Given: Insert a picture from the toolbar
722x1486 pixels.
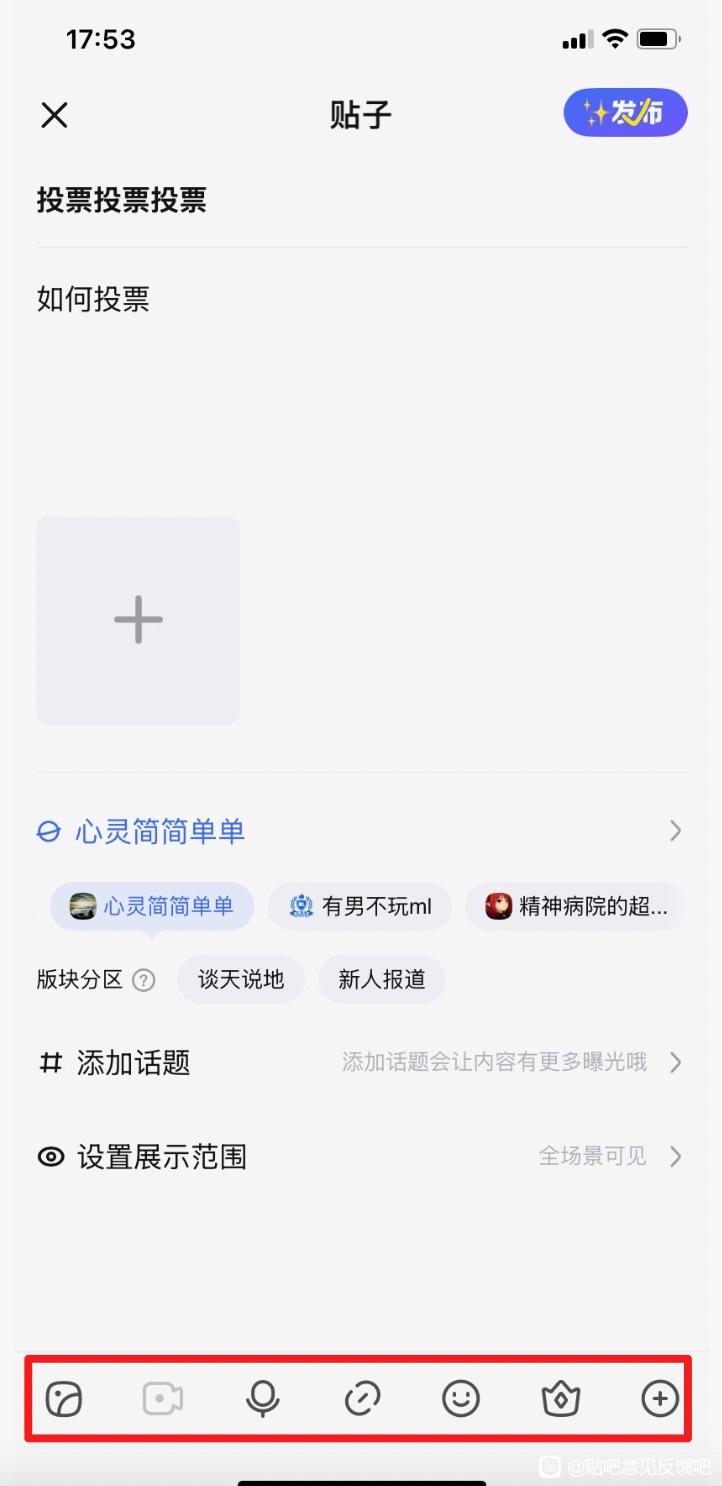Looking at the screenshot, I should click(64, 1399).
